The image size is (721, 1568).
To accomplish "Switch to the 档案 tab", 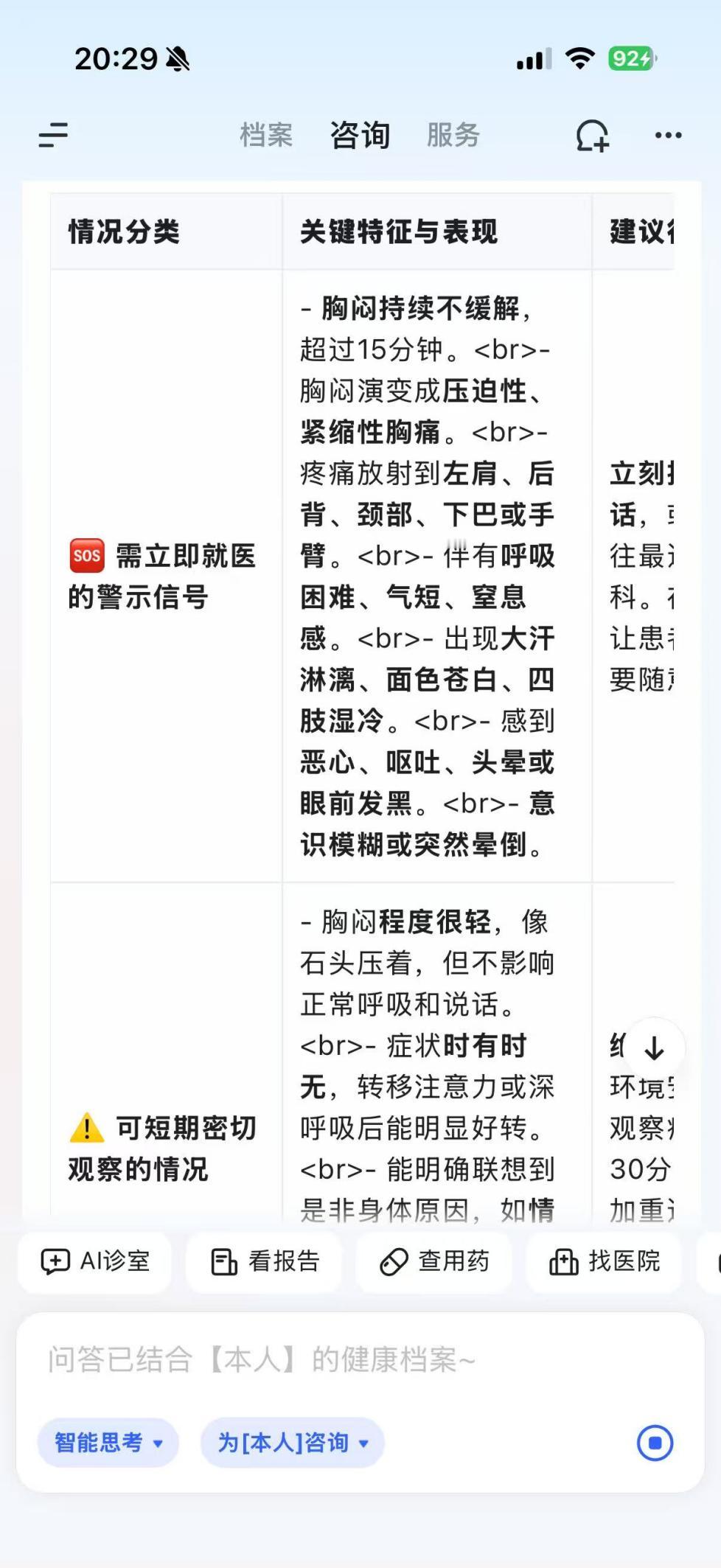I will coord(264,136).
